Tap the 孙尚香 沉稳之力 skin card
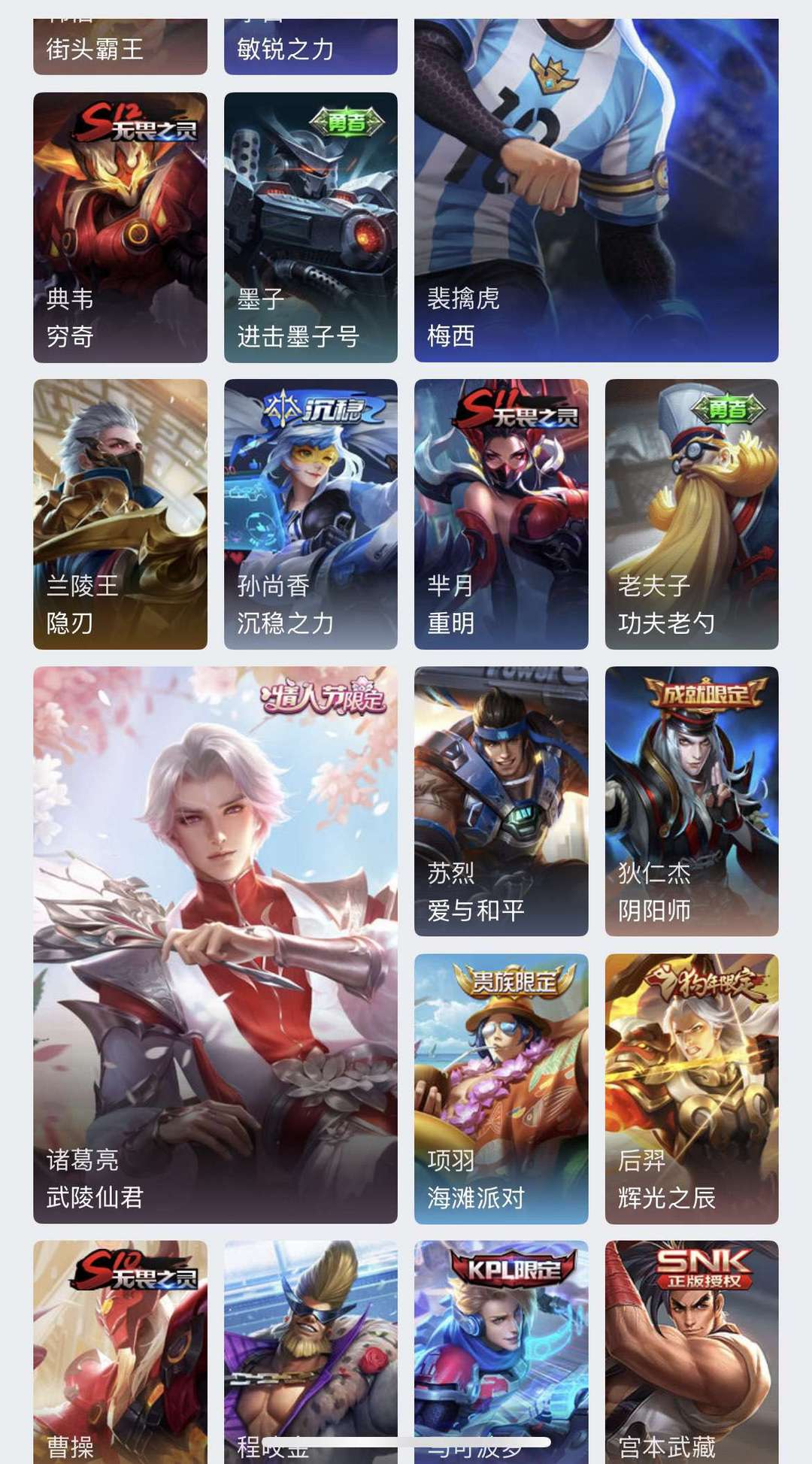 (311, 514)
